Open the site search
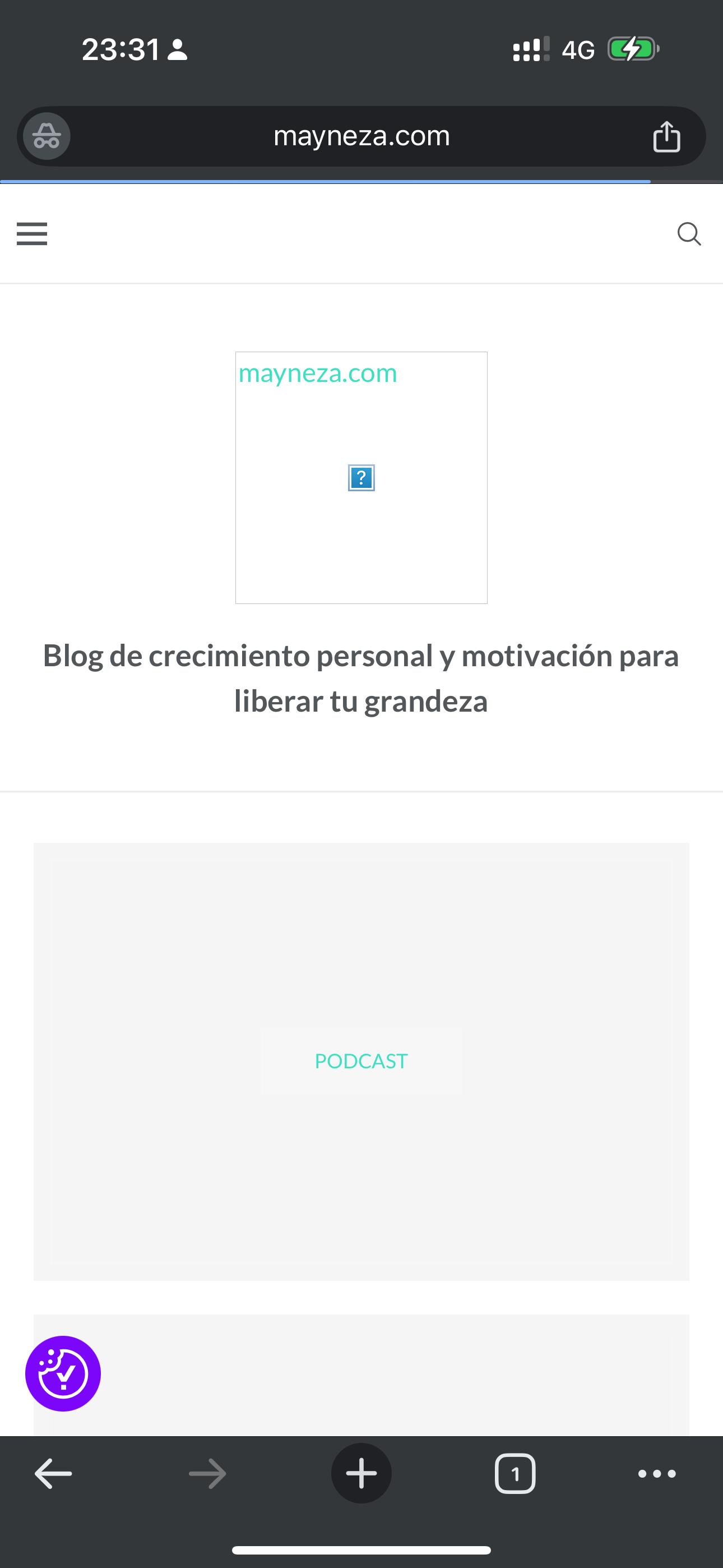Screen dimensions: 723x1568 [x=689, y=234]
